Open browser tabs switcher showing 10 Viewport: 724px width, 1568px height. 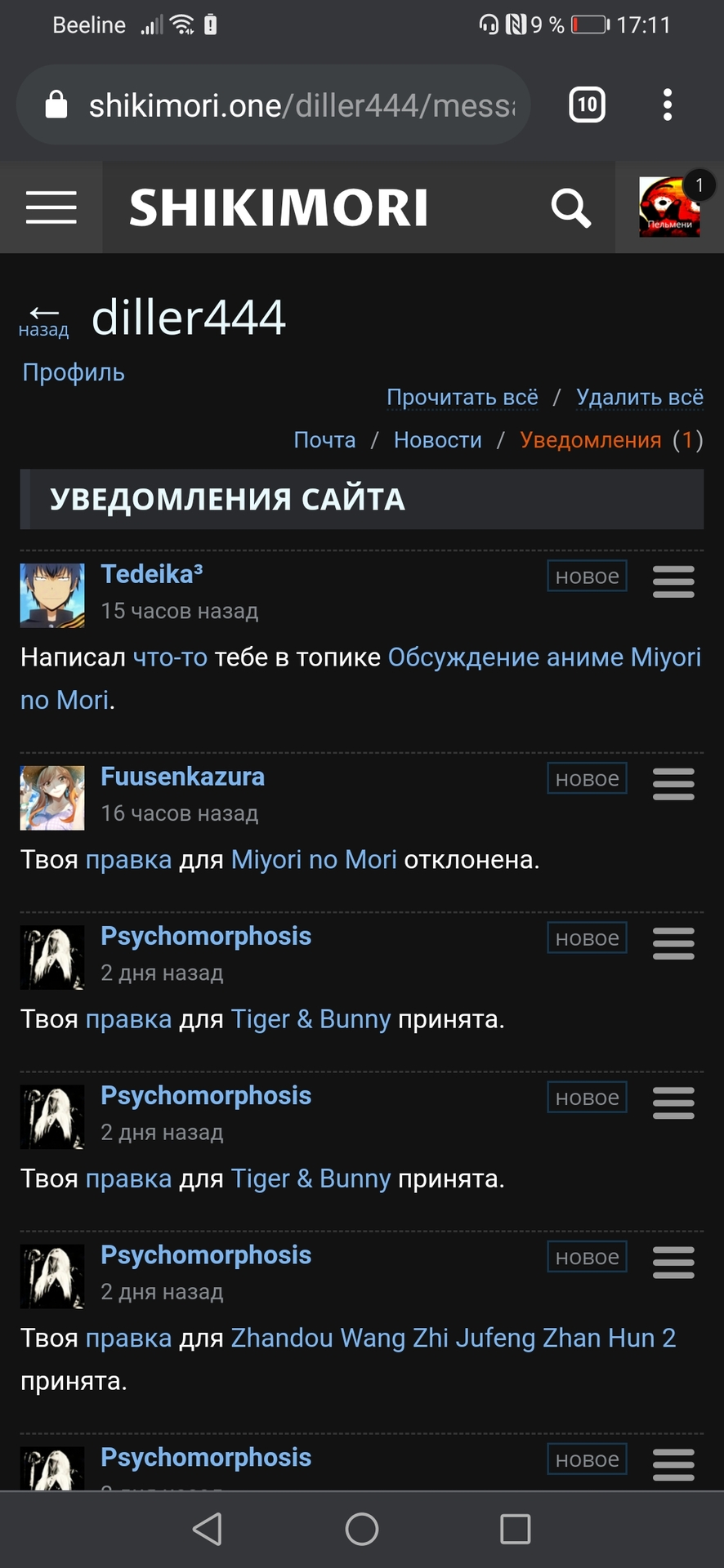[587, 105]
